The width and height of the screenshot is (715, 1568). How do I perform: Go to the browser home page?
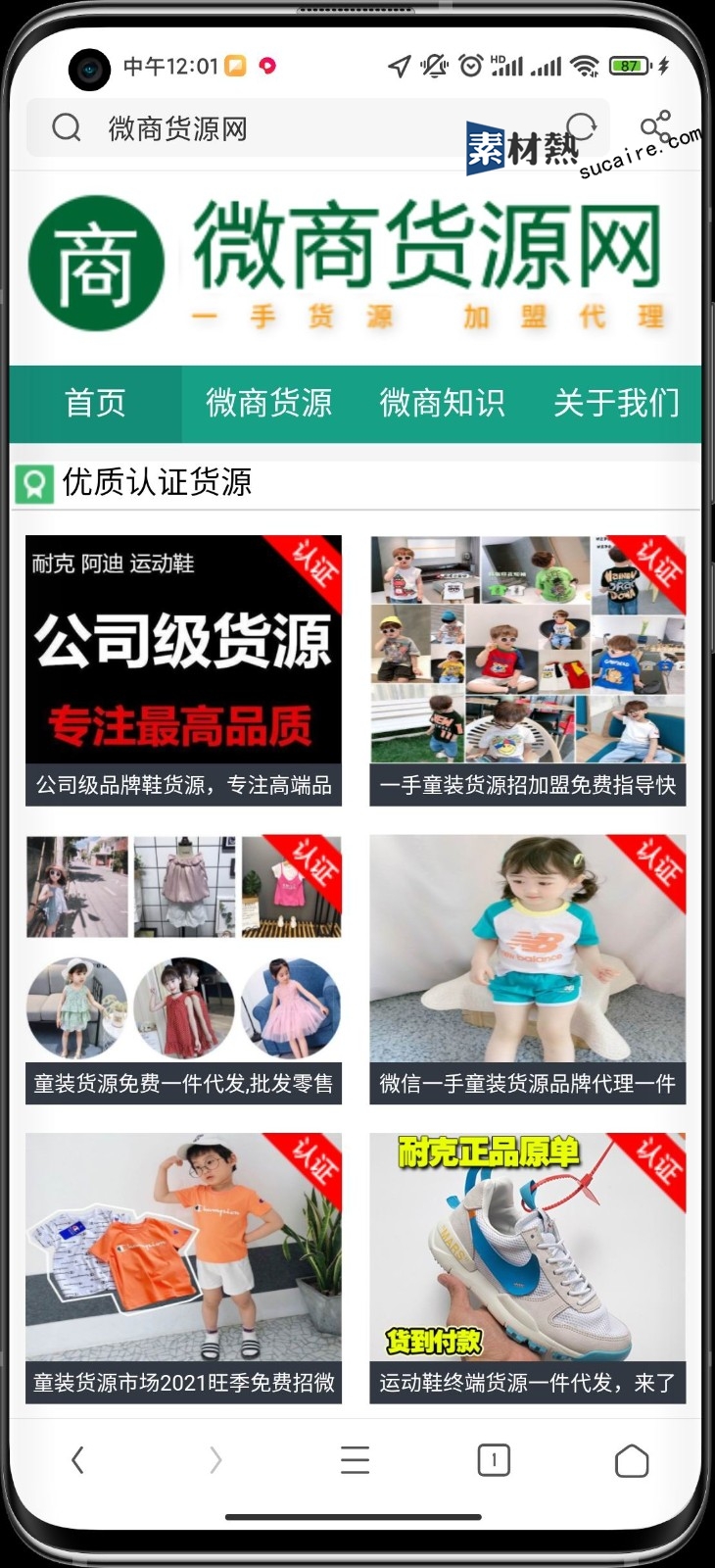[x=632, y=1460]
